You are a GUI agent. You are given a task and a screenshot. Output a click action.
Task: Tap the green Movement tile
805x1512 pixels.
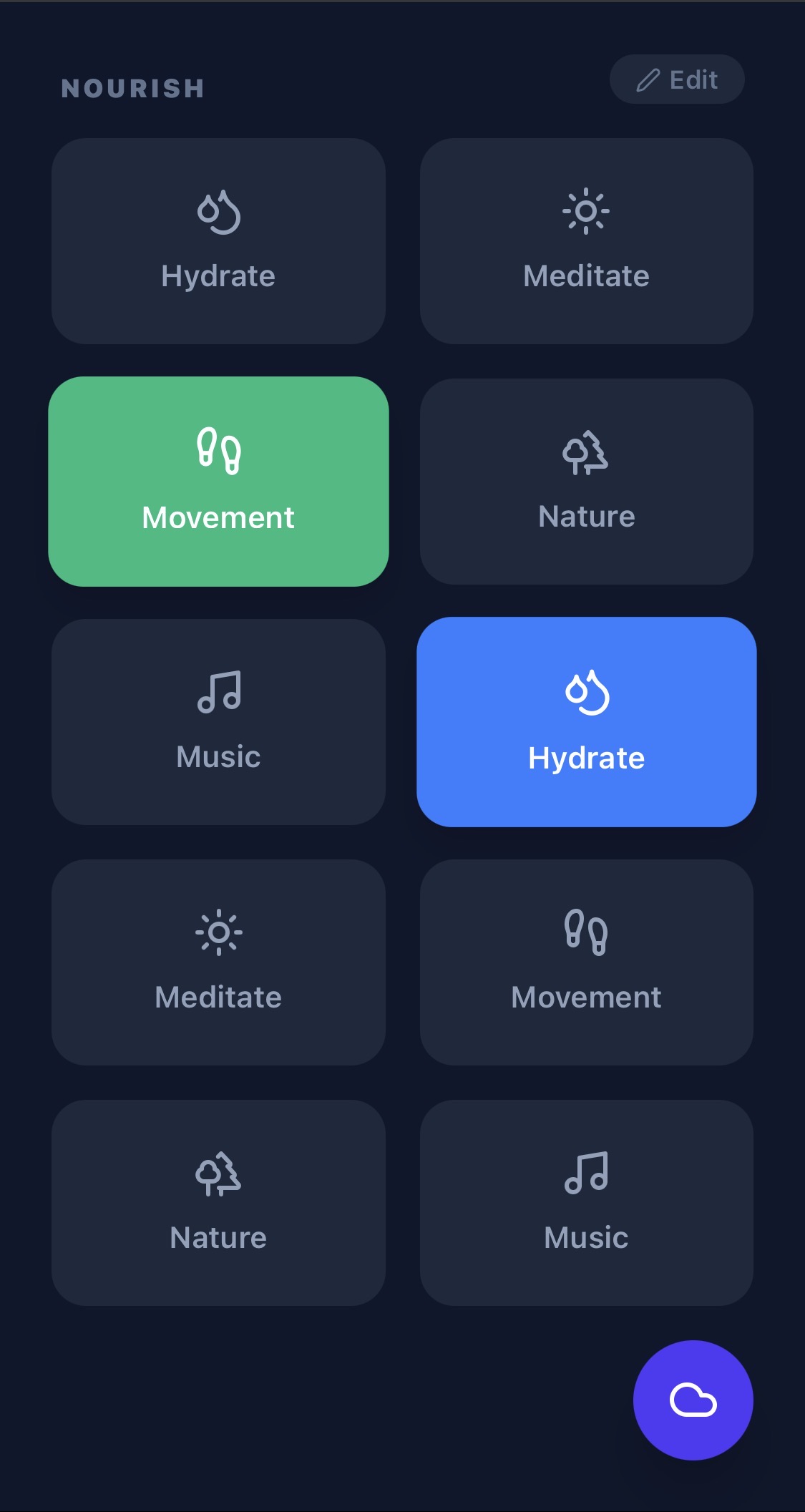pos(218,482)
